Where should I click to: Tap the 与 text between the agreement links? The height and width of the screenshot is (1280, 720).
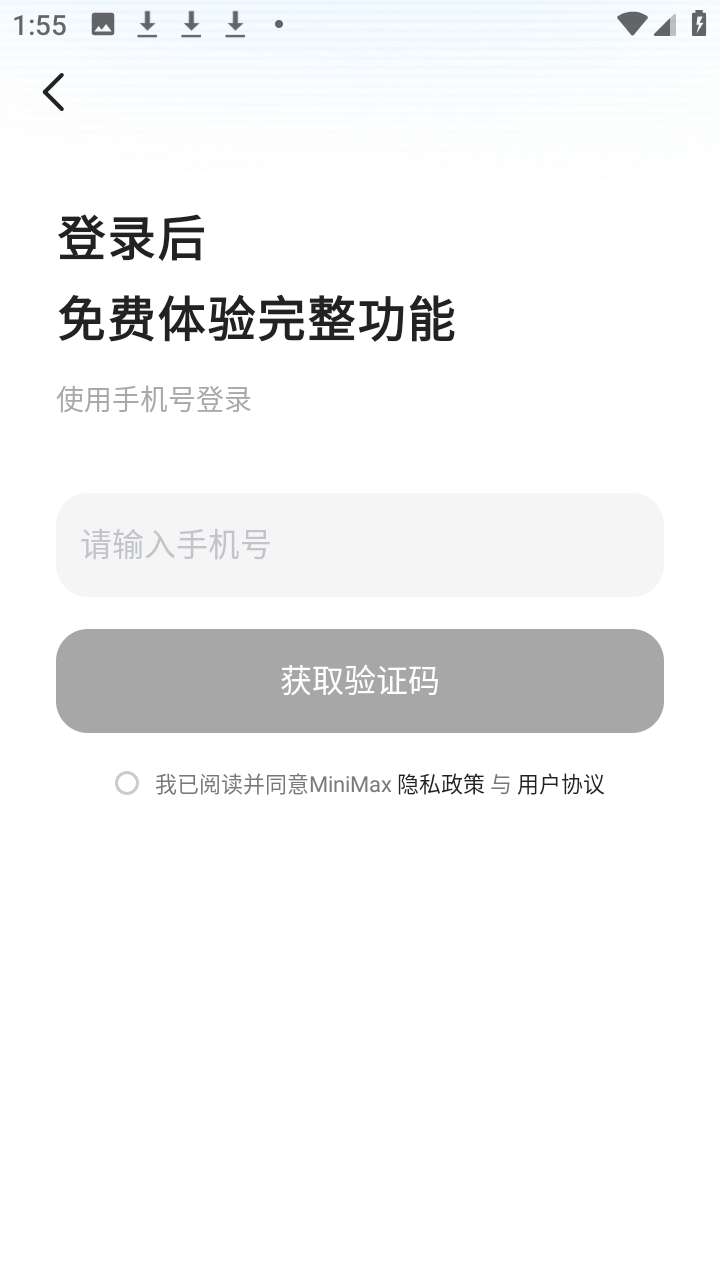click(x=501, y=785)
